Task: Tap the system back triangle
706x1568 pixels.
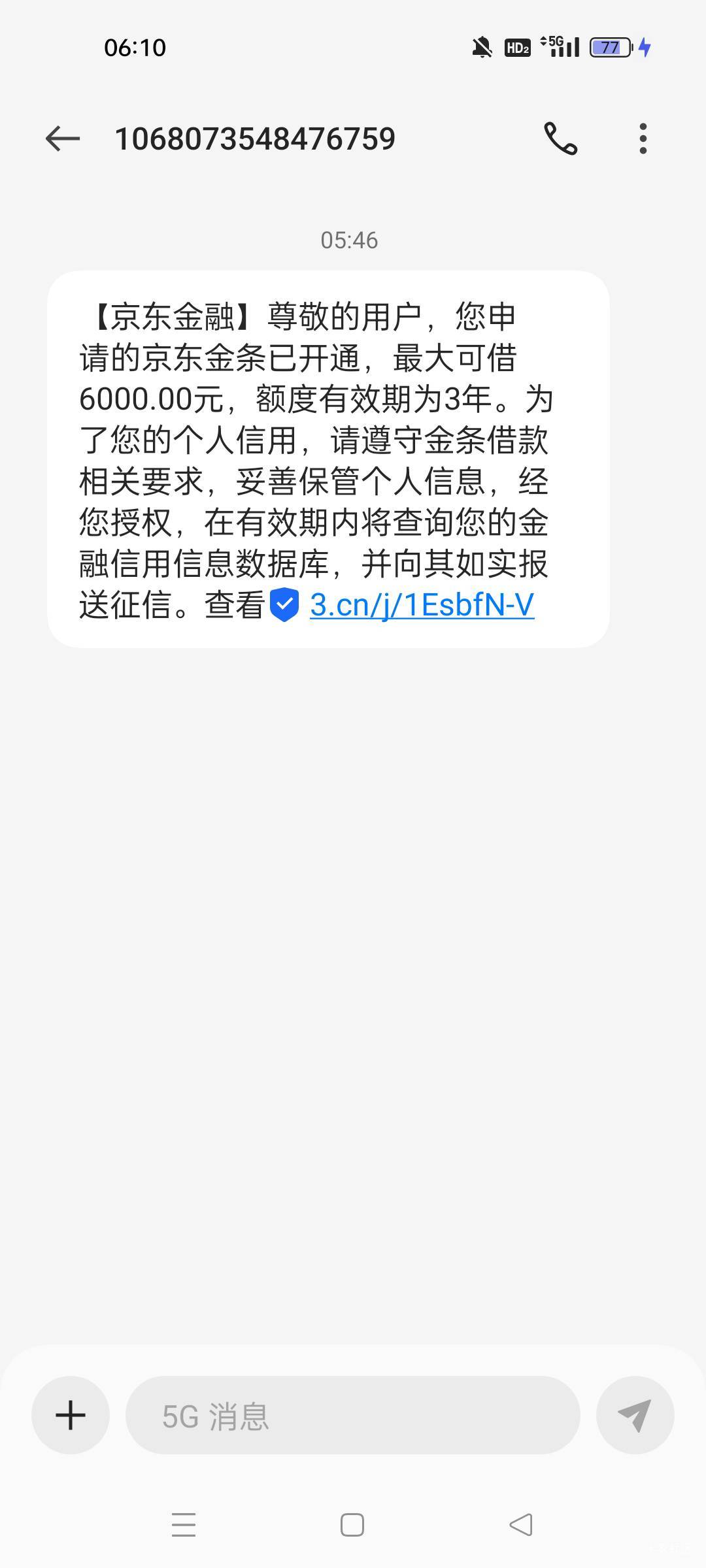Action: [521, 1525]
